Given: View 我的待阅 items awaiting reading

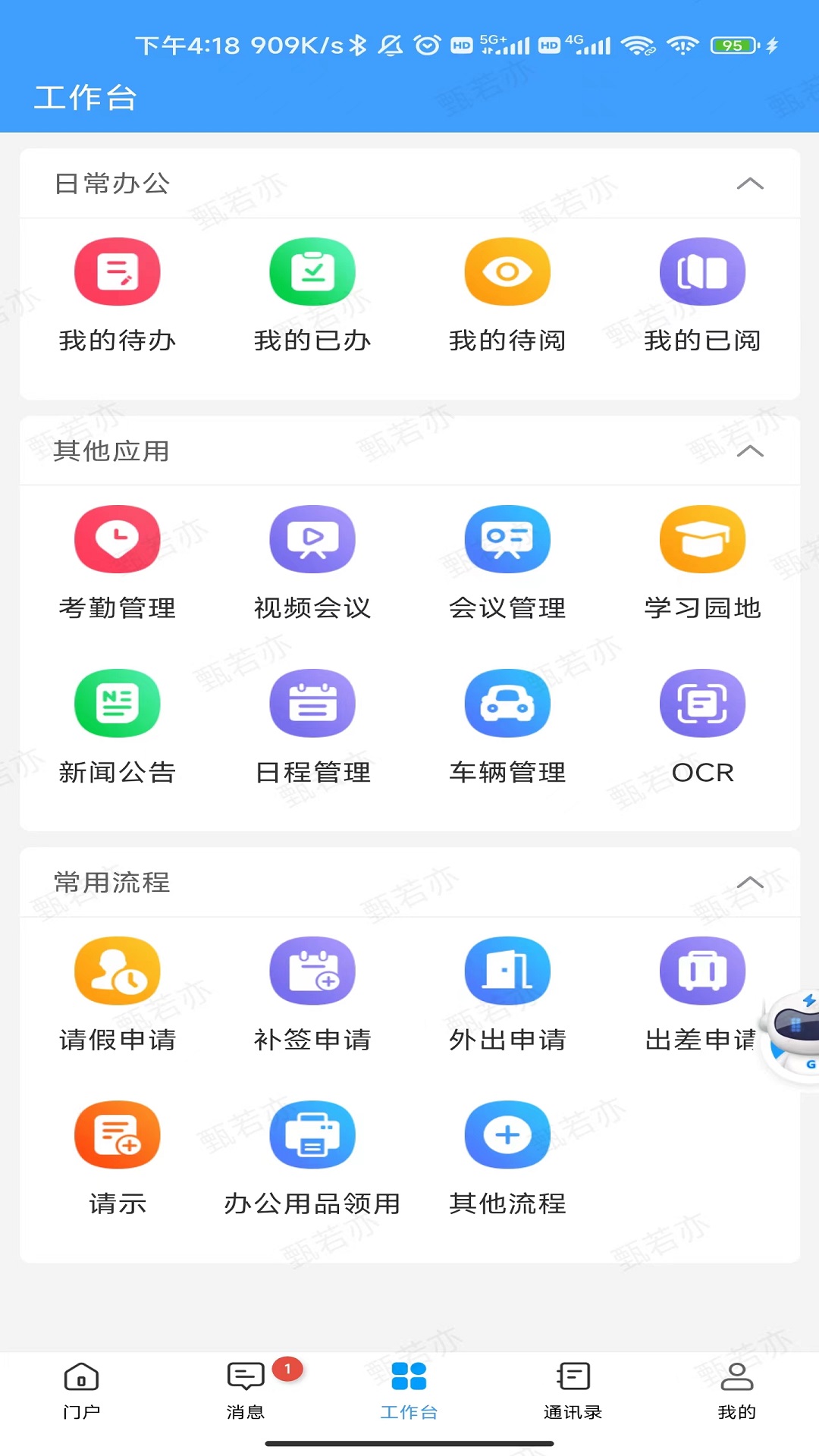Looking at the screenshot, I should 507,296.
